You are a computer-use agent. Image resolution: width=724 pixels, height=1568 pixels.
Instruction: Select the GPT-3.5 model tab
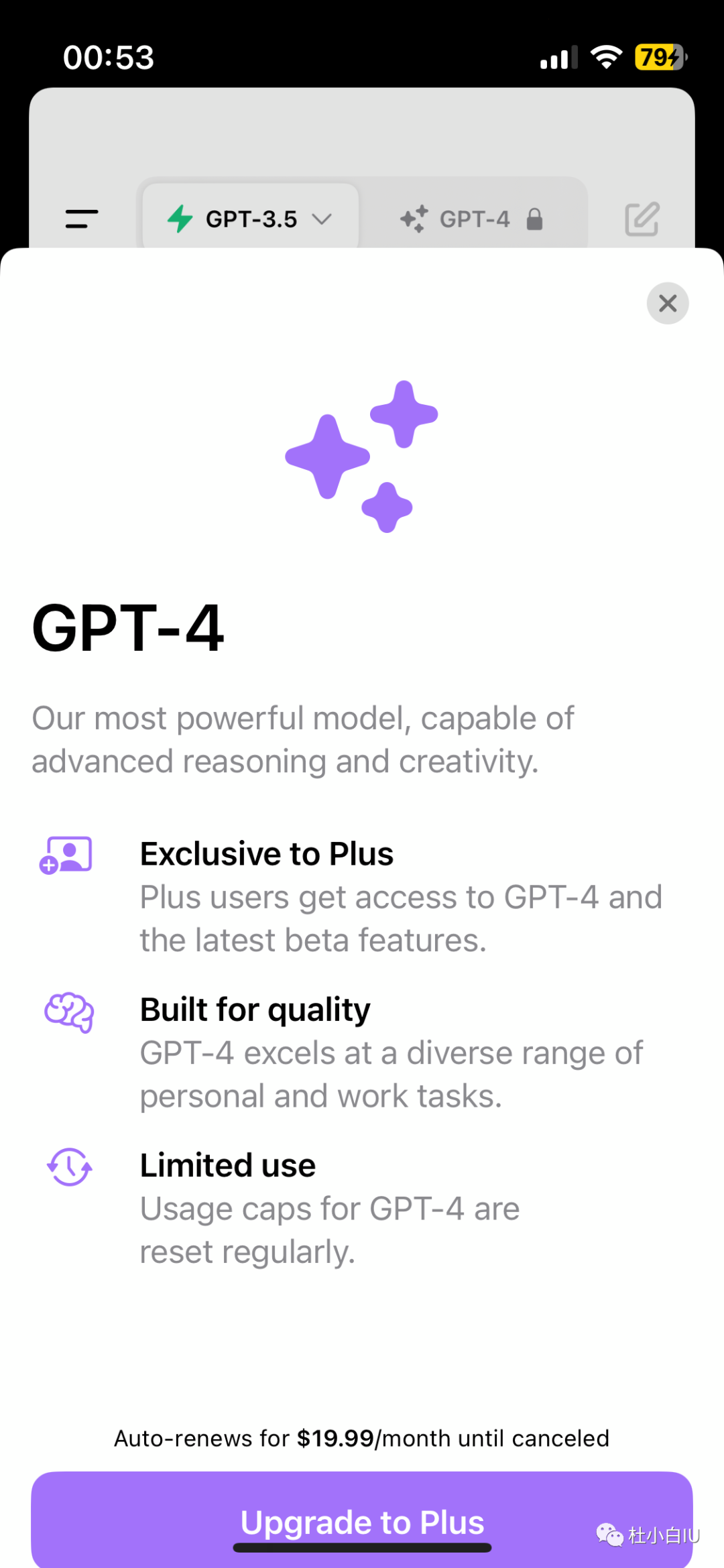[251, 219]
